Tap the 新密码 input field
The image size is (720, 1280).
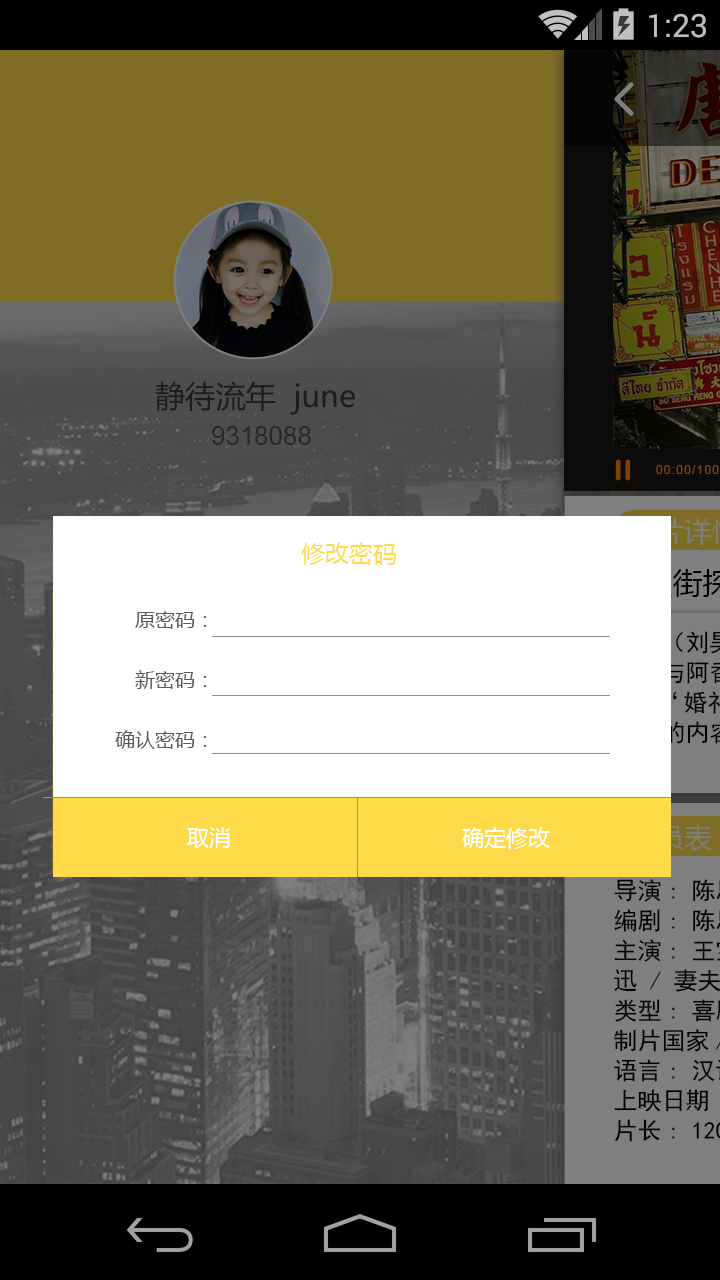pyautogui.click(x=410, y=680)
